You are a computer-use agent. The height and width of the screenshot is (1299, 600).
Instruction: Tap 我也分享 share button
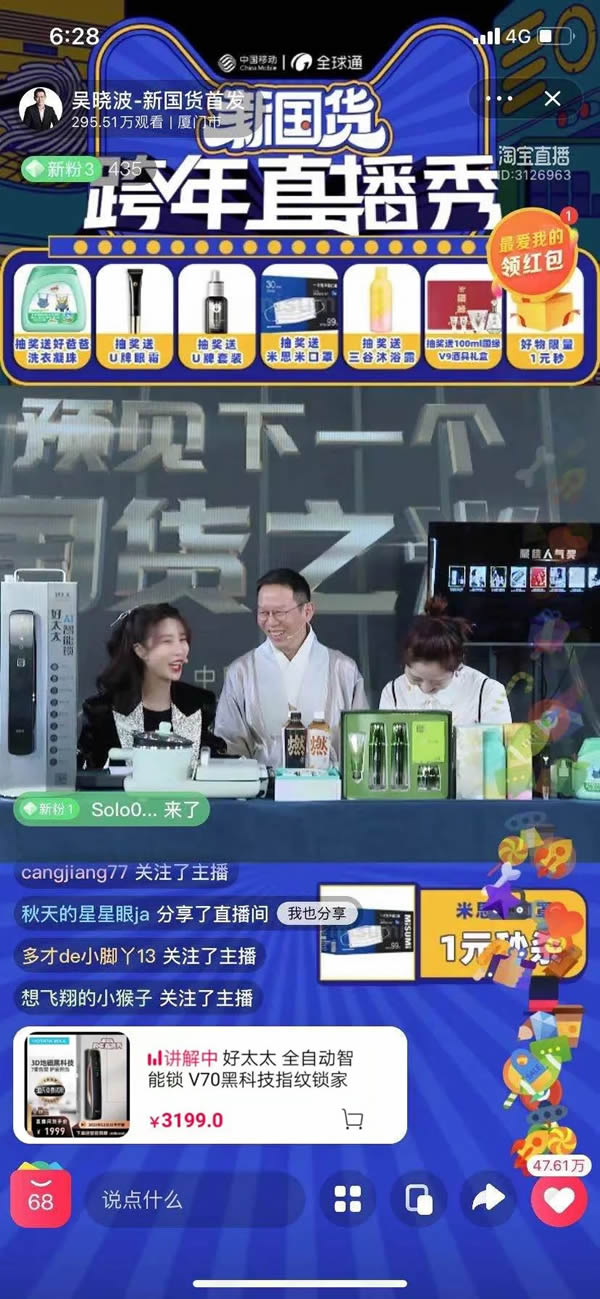(x=317, y=913)
